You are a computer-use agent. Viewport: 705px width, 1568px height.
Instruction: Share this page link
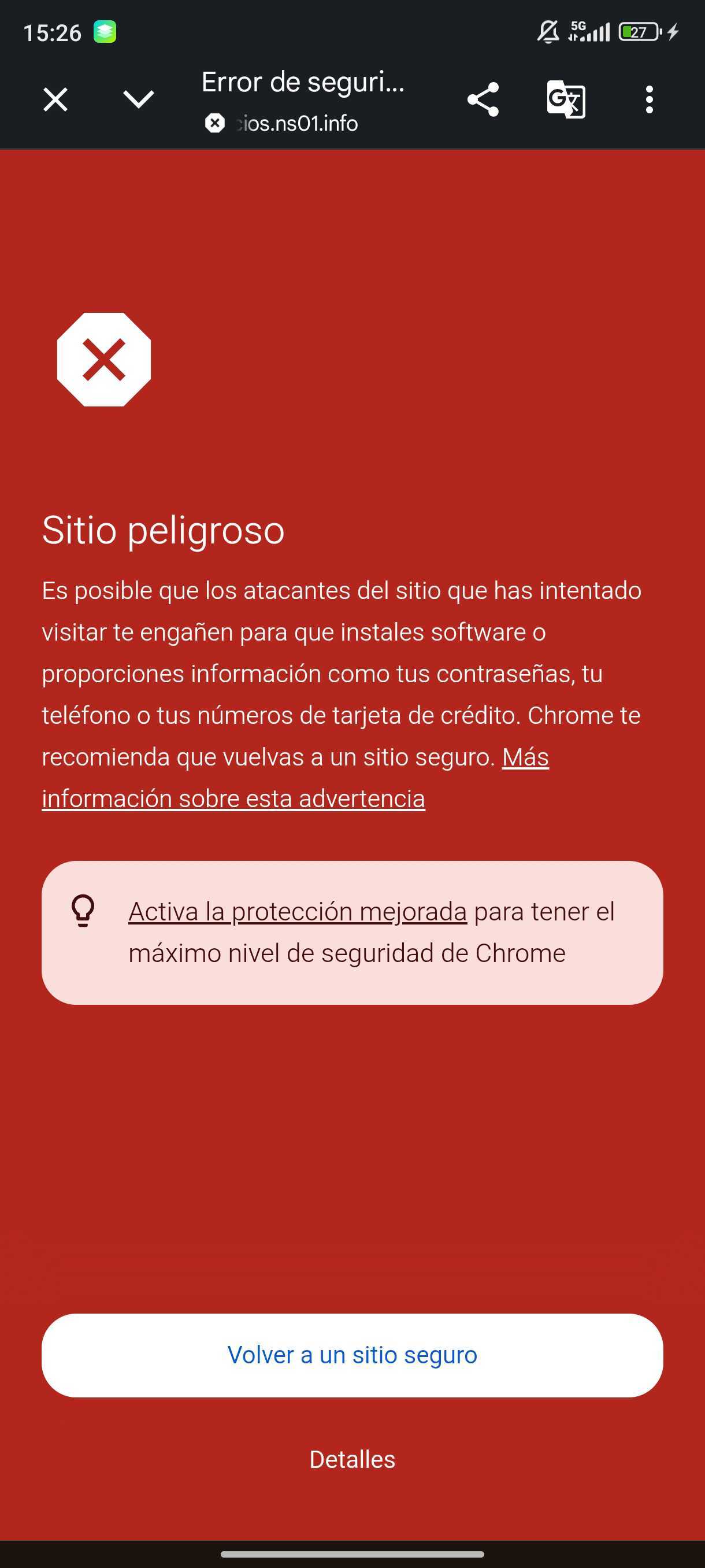[483, 99]
